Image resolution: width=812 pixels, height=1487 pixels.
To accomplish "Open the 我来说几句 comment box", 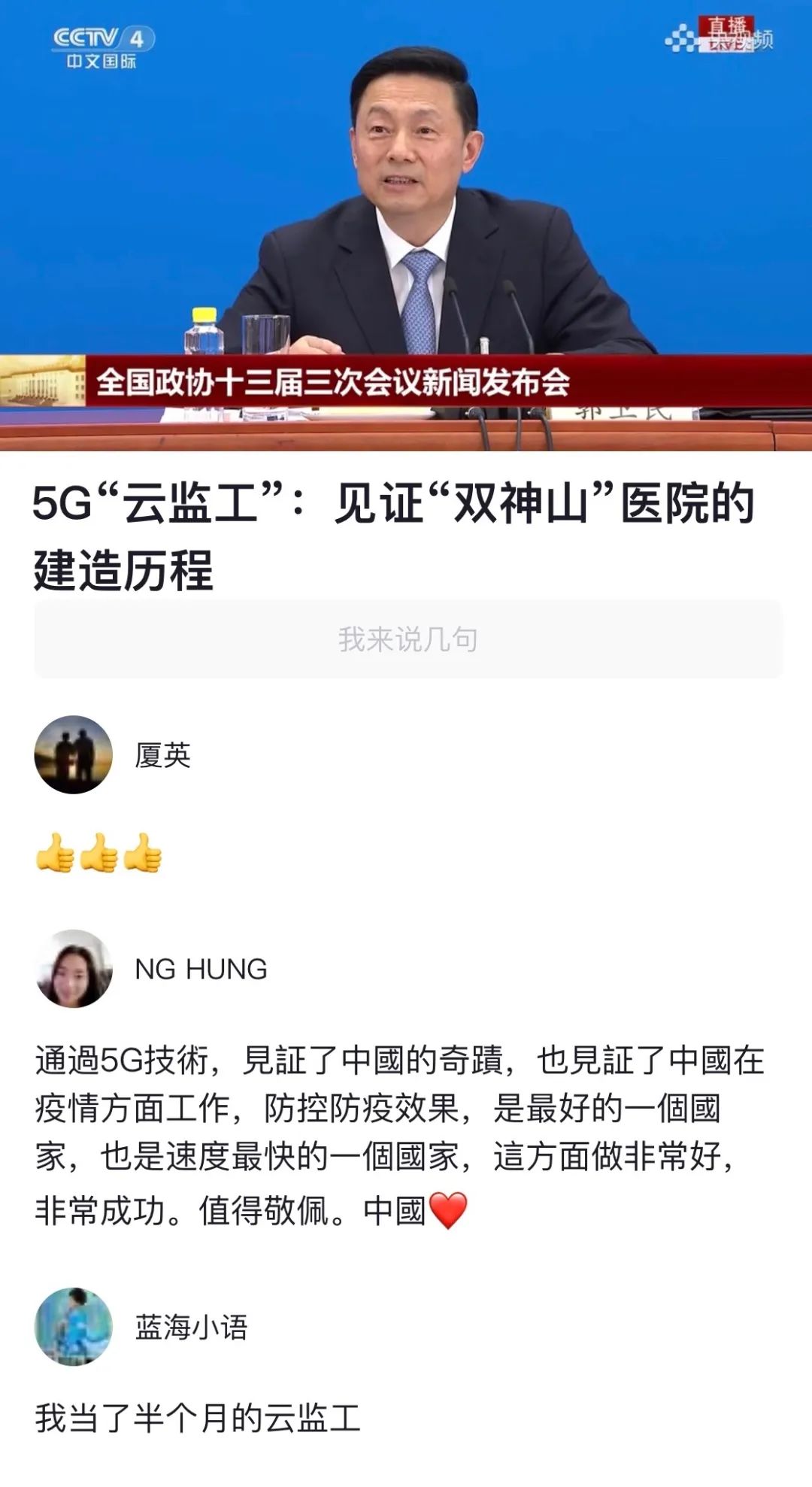I will click(x=408, y=639).
